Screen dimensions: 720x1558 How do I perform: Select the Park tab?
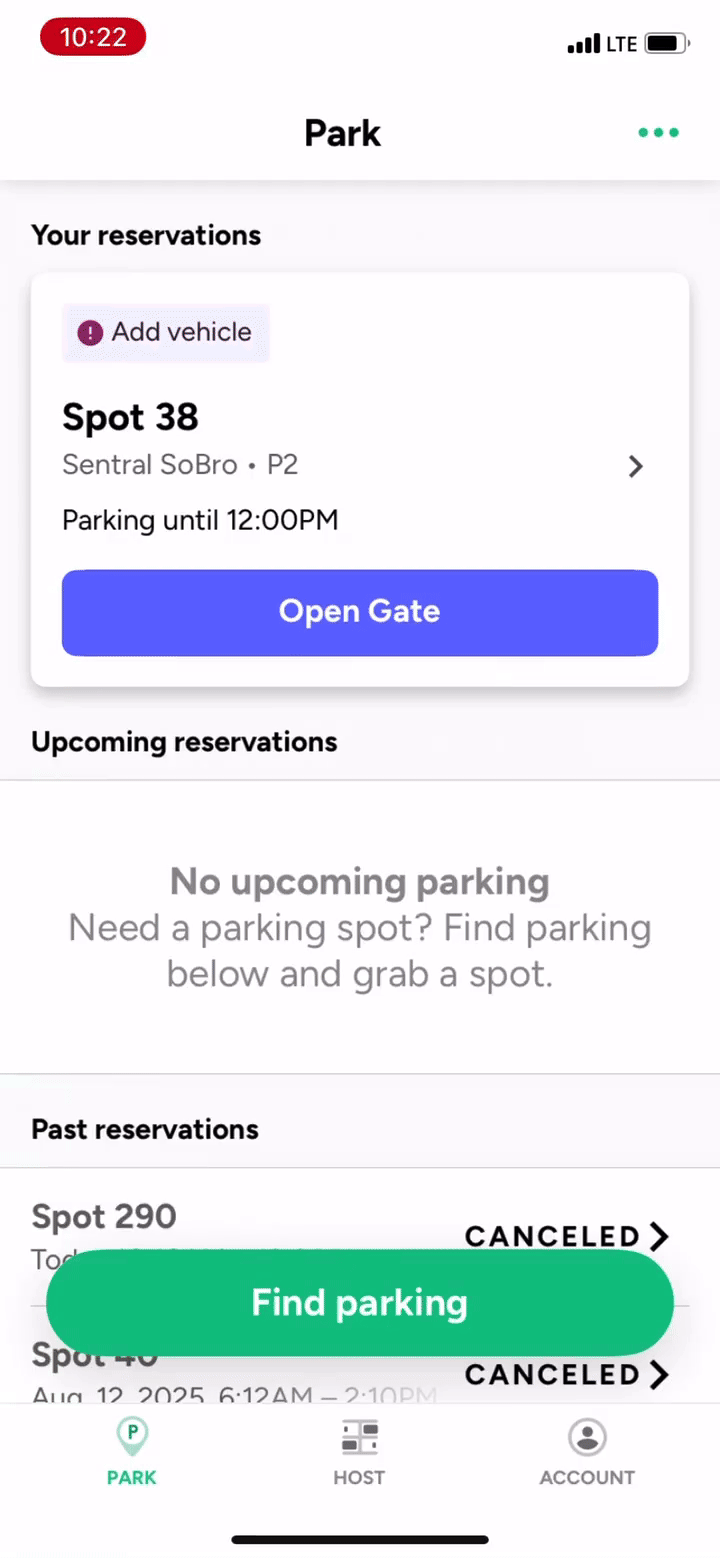coord(132,1452)
